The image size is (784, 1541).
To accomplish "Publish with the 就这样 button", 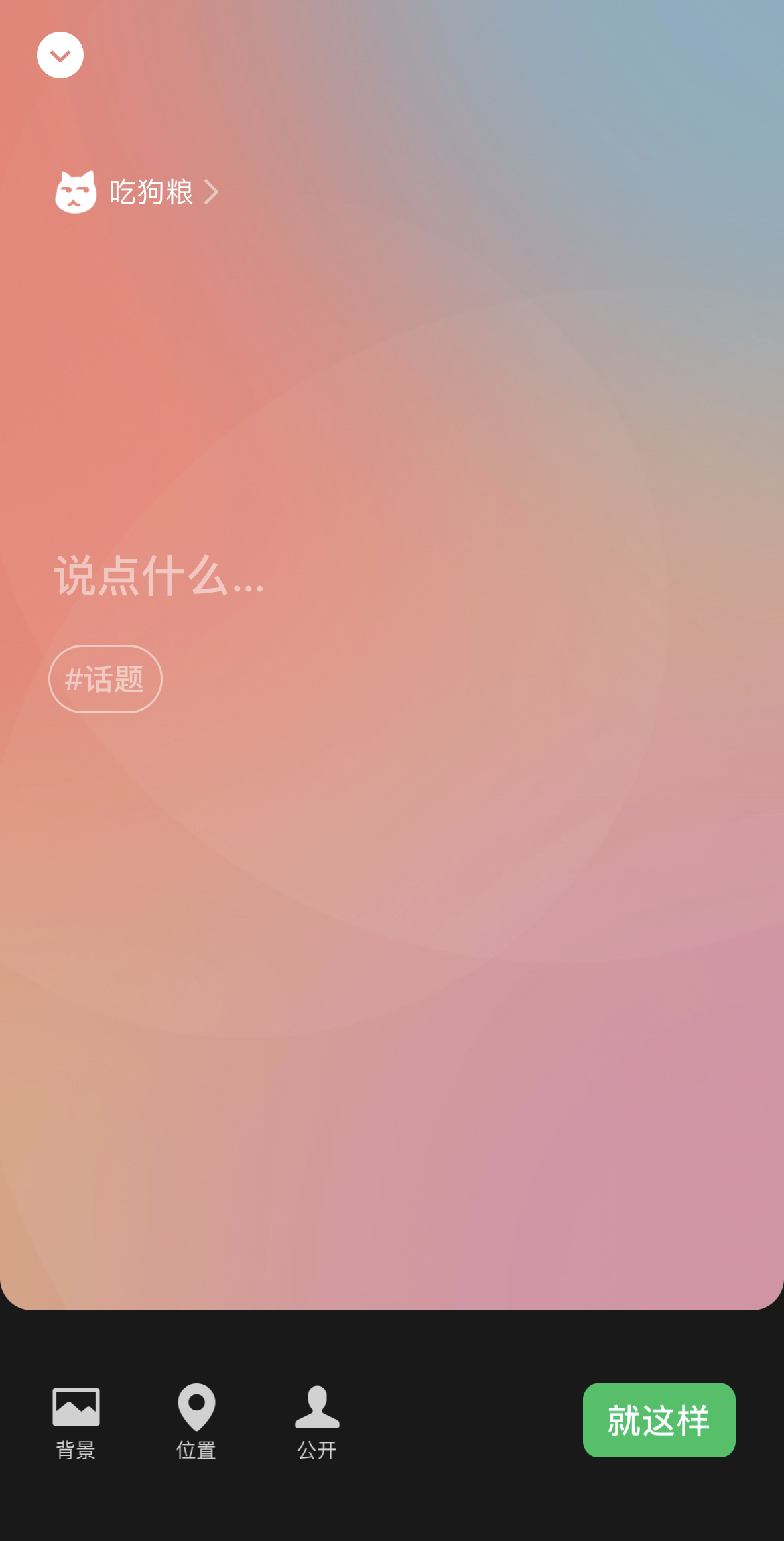I will (659, 1420).
